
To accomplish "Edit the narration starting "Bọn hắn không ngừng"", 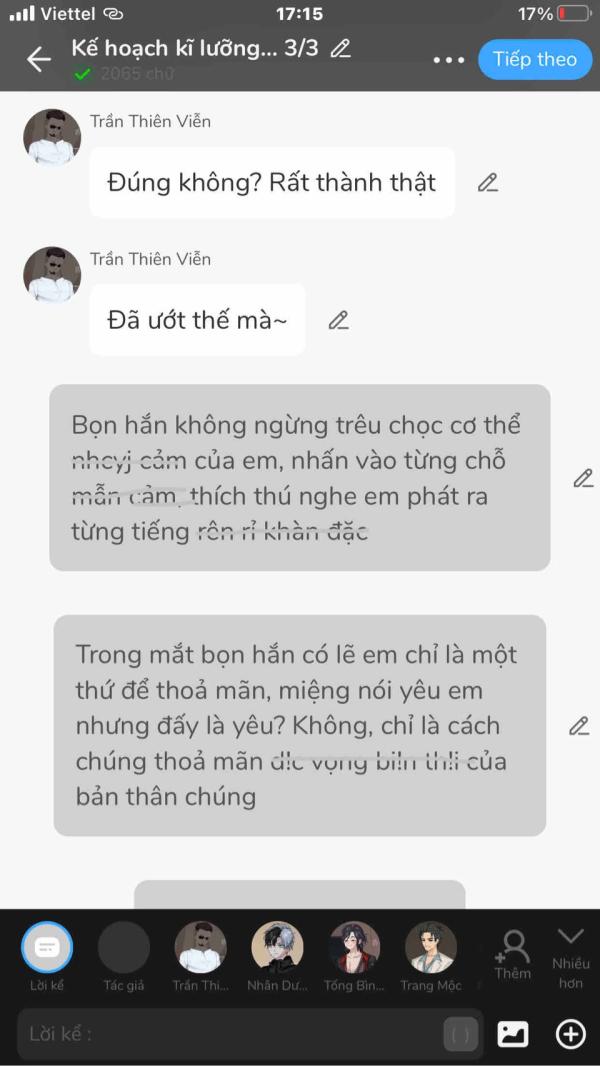I will point(583,478).
